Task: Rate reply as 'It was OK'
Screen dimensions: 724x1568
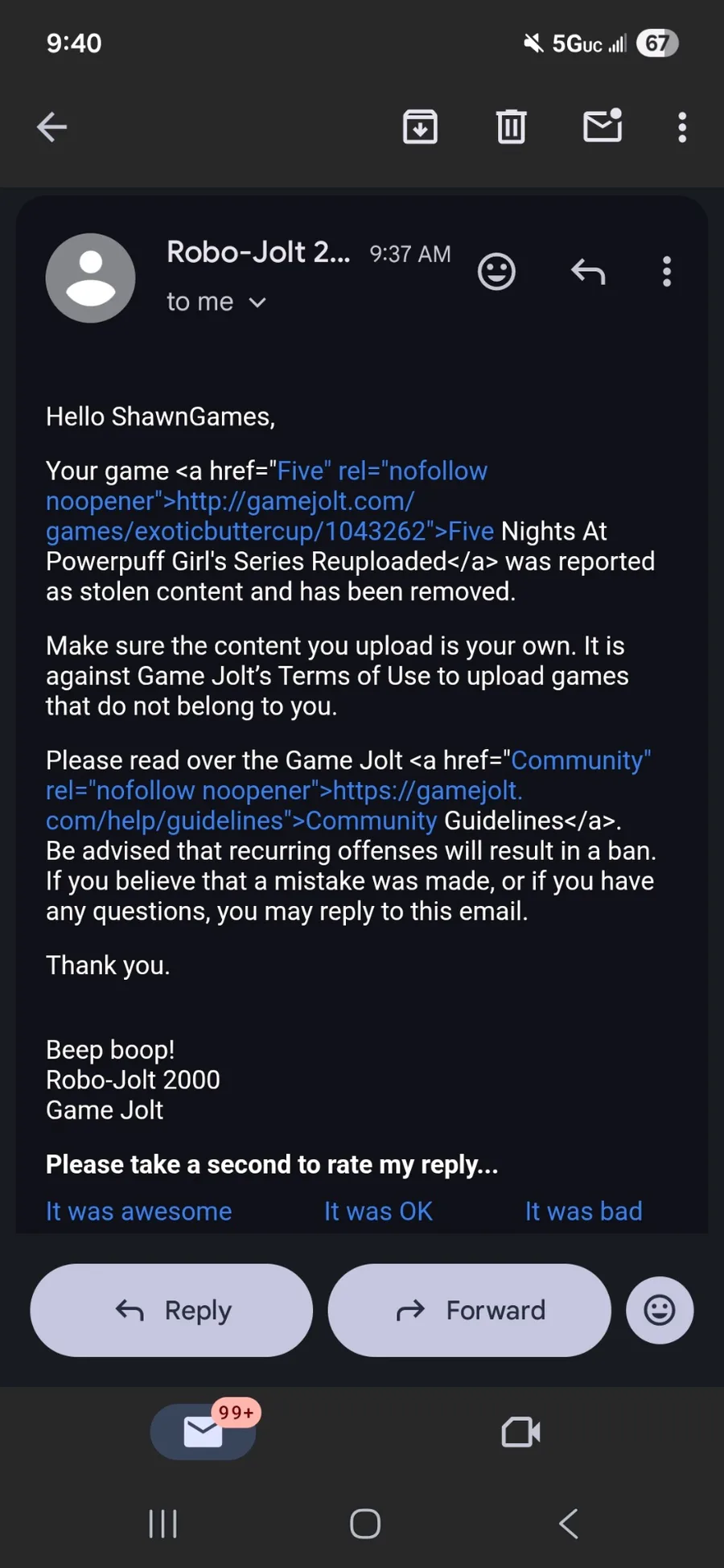Action: [378, 1211]
